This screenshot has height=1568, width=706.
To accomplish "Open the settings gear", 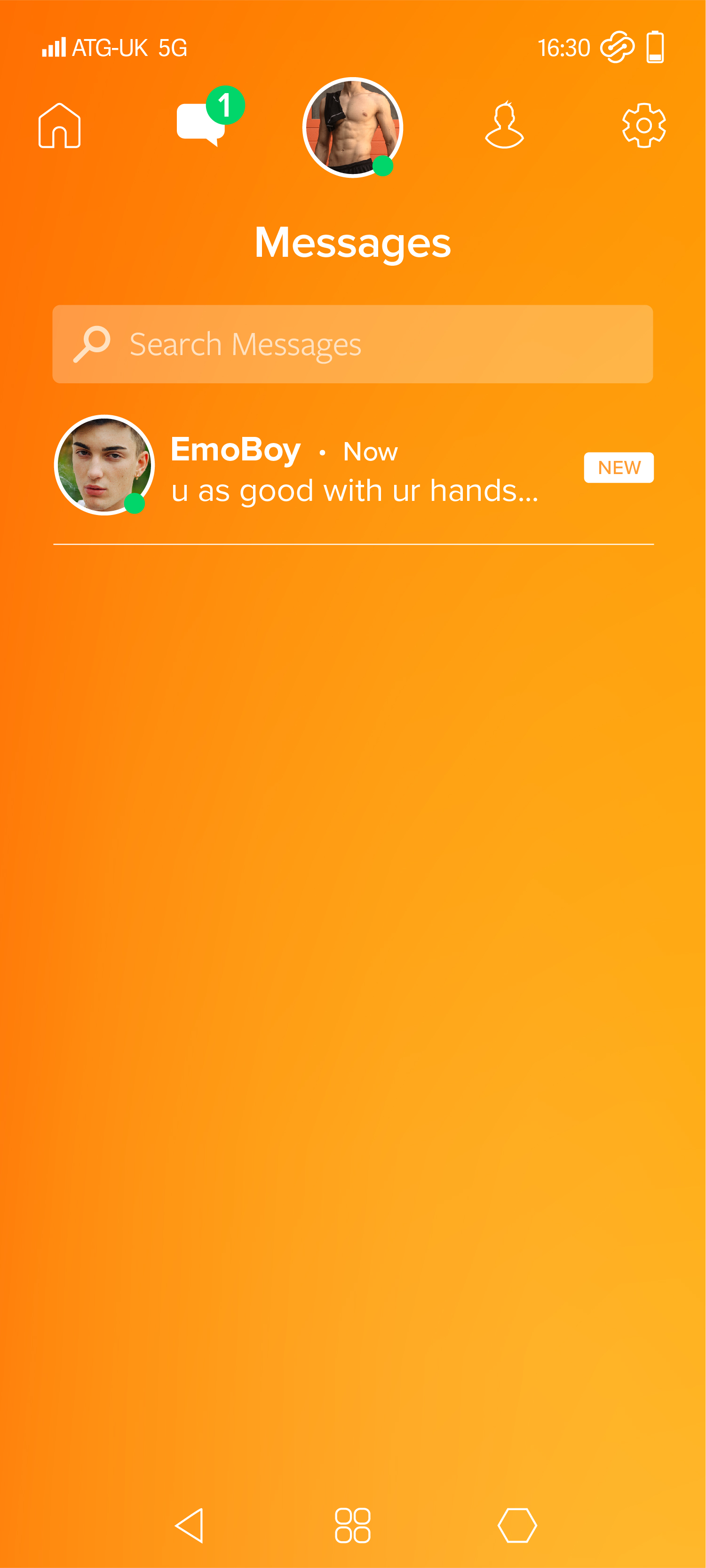I will [643, 126].
